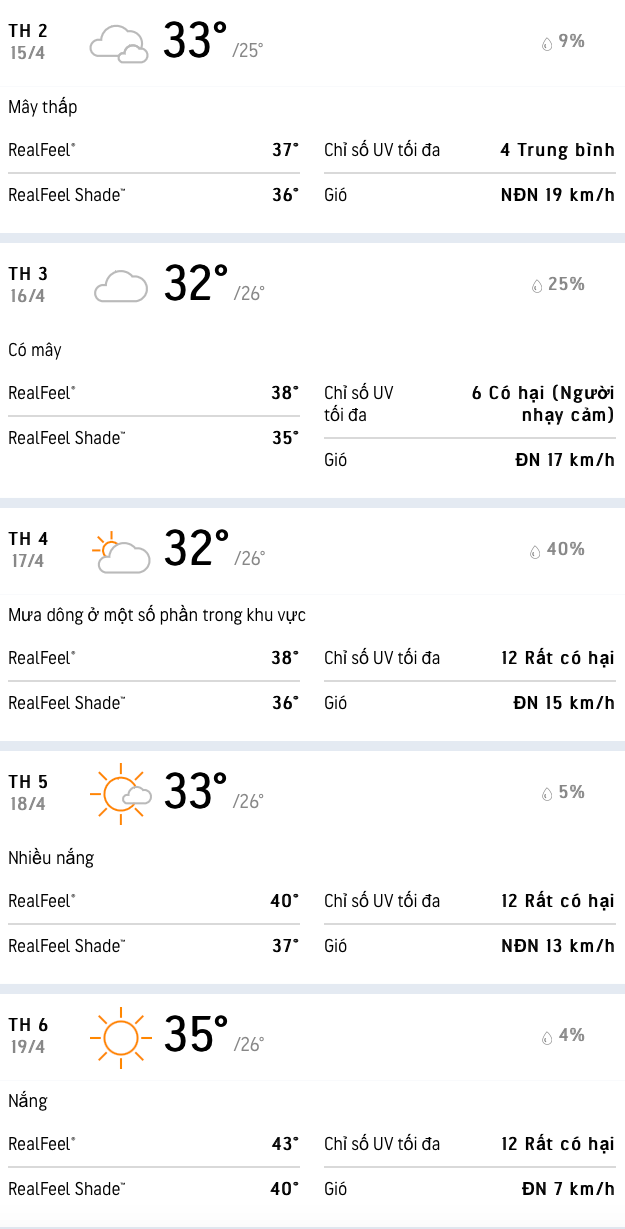Select the TH 5 18/4 forecast card
The image size is (625, 1229).
(312, 793)
